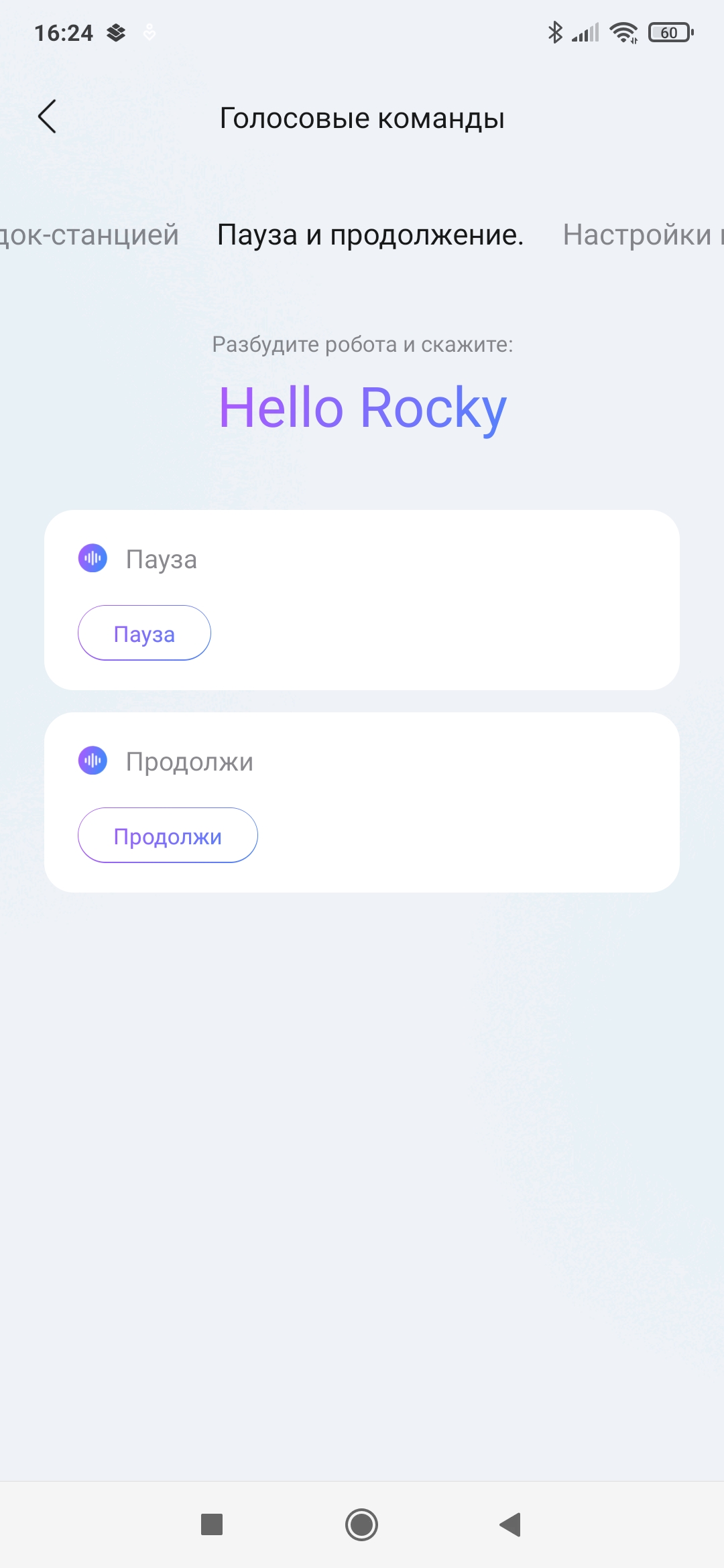724x1568 pixels.
Task: Select the Пауза и продолжение tab
Action: pos(370,235)
